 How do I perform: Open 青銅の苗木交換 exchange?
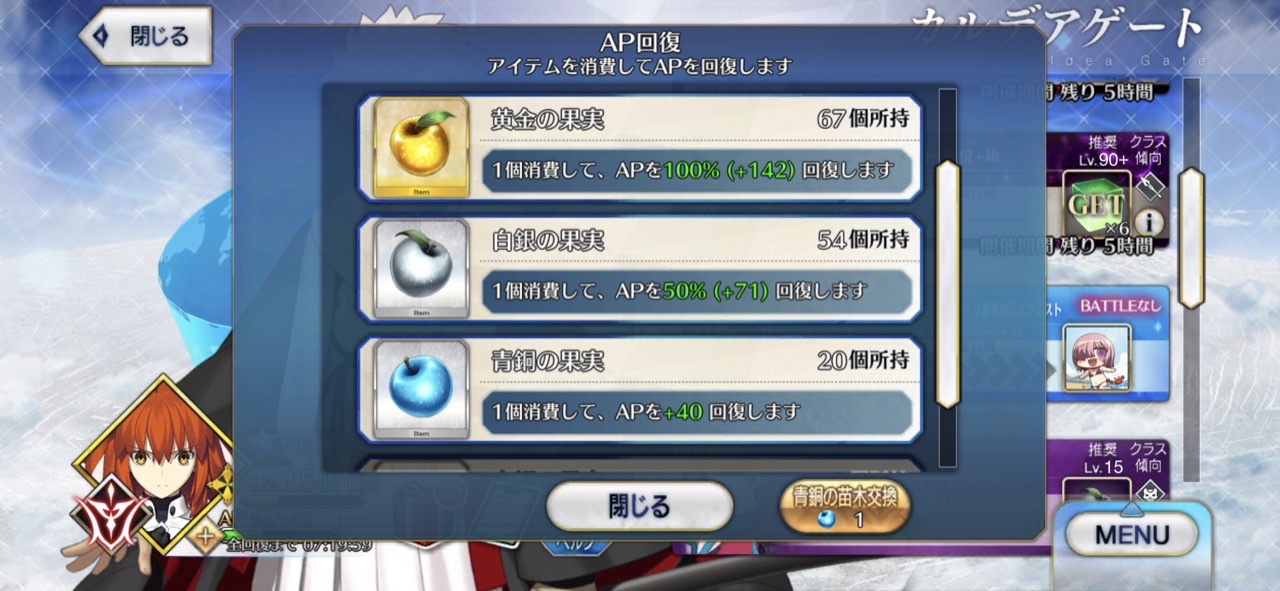click(x=845, y=506)
